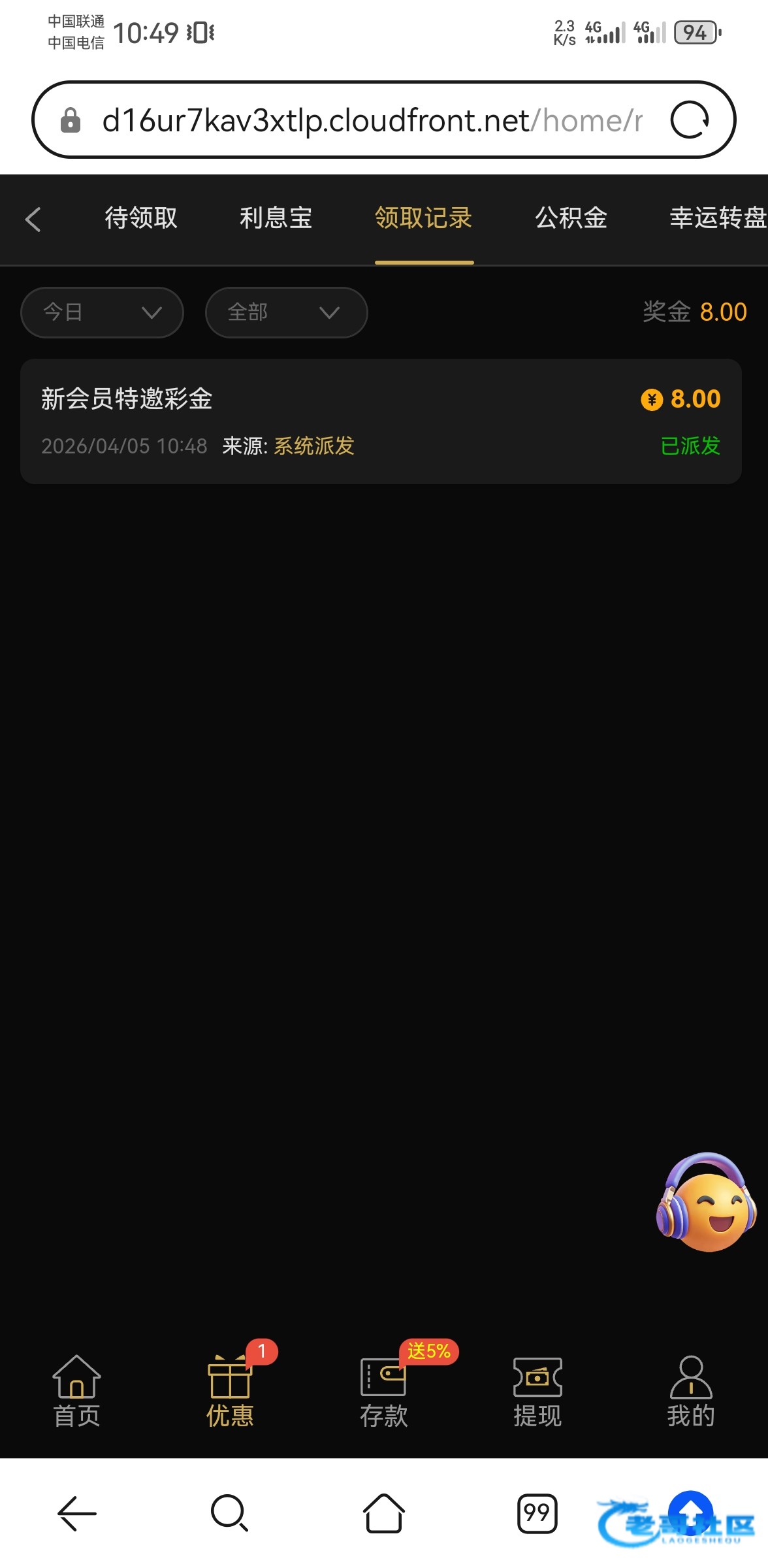Navigate back with the browser back arrow
Screen dimensions: 768x1568
pos(76,1513)
